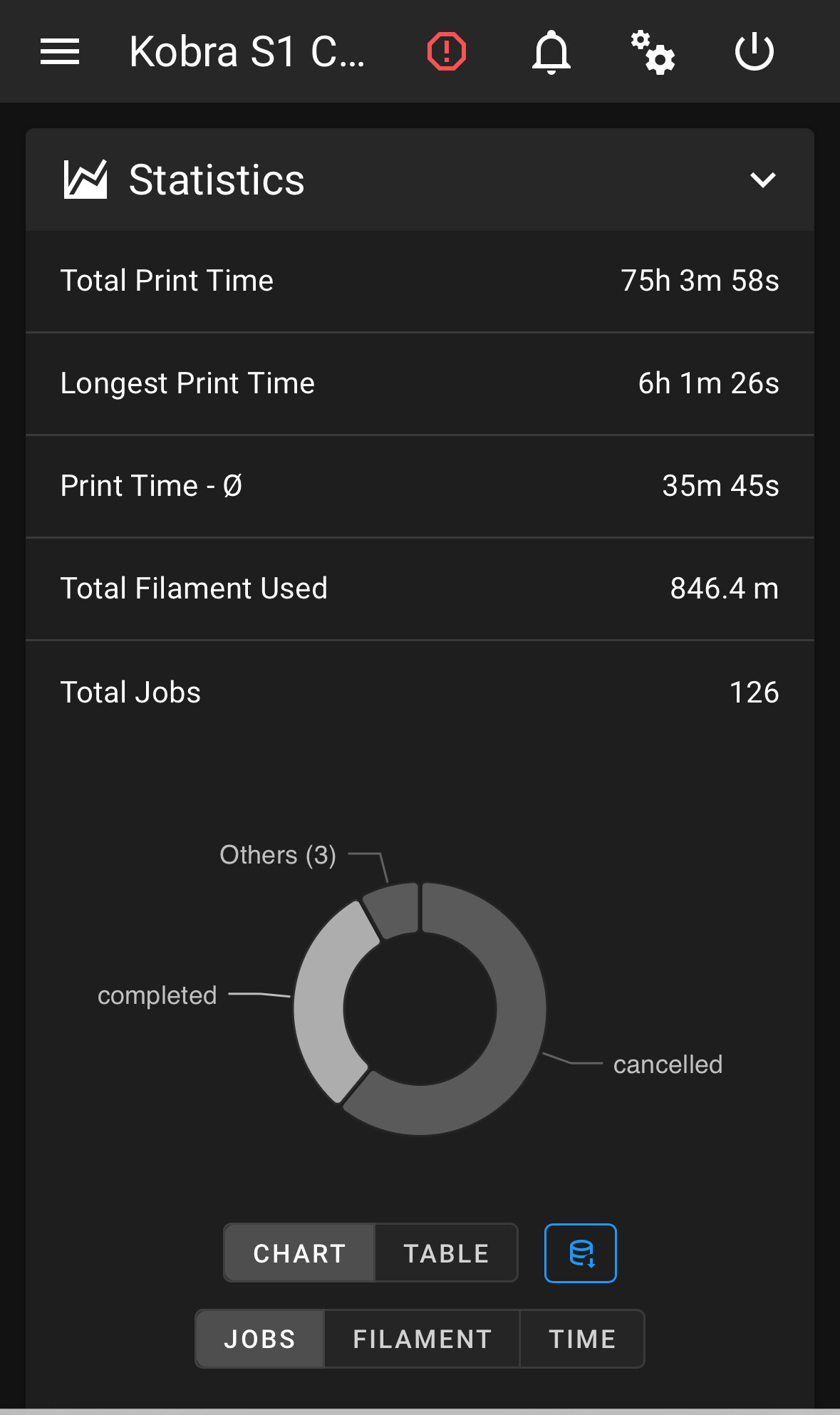Select the Jobs statistics tab
This screenshot has height=1415, width=840.
[260, 1339]
